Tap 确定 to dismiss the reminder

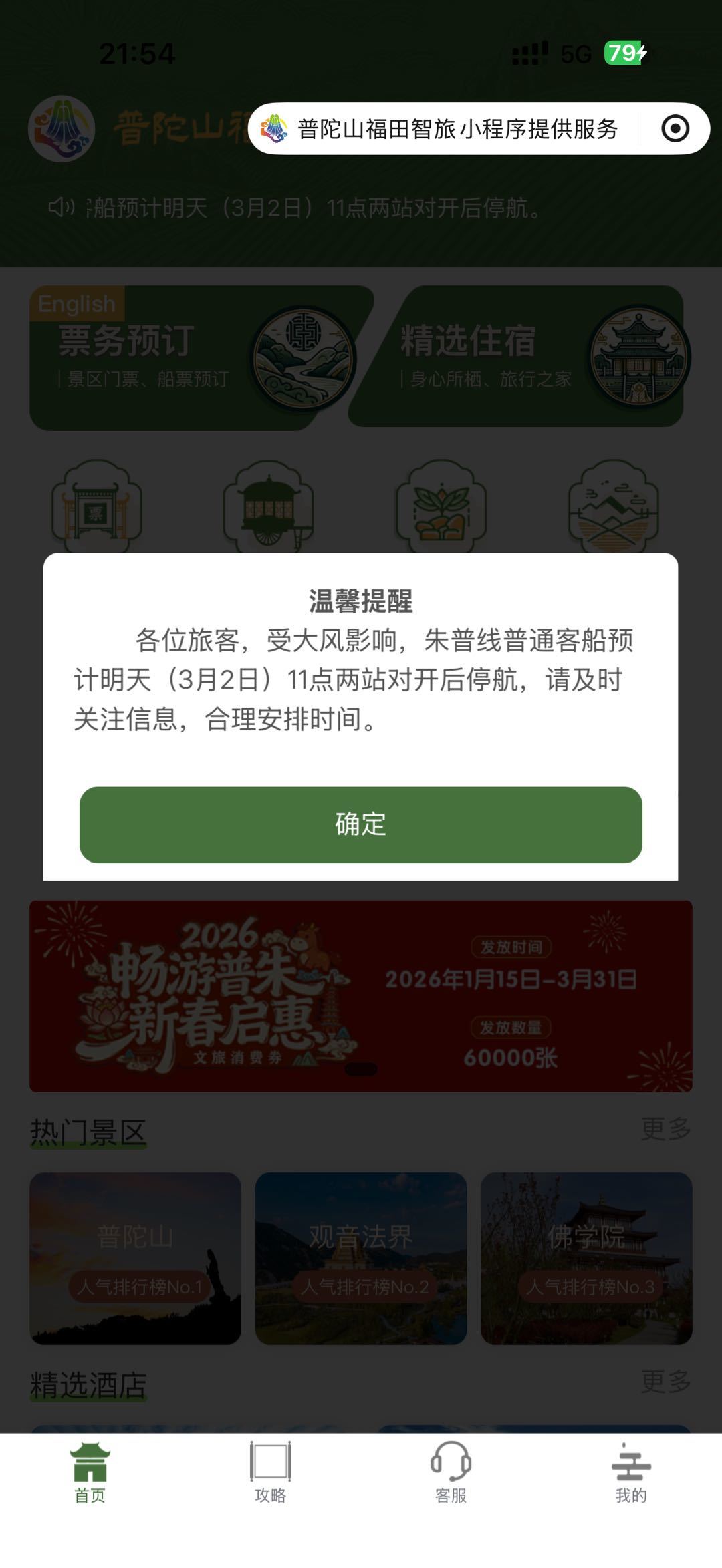(360, 824)
